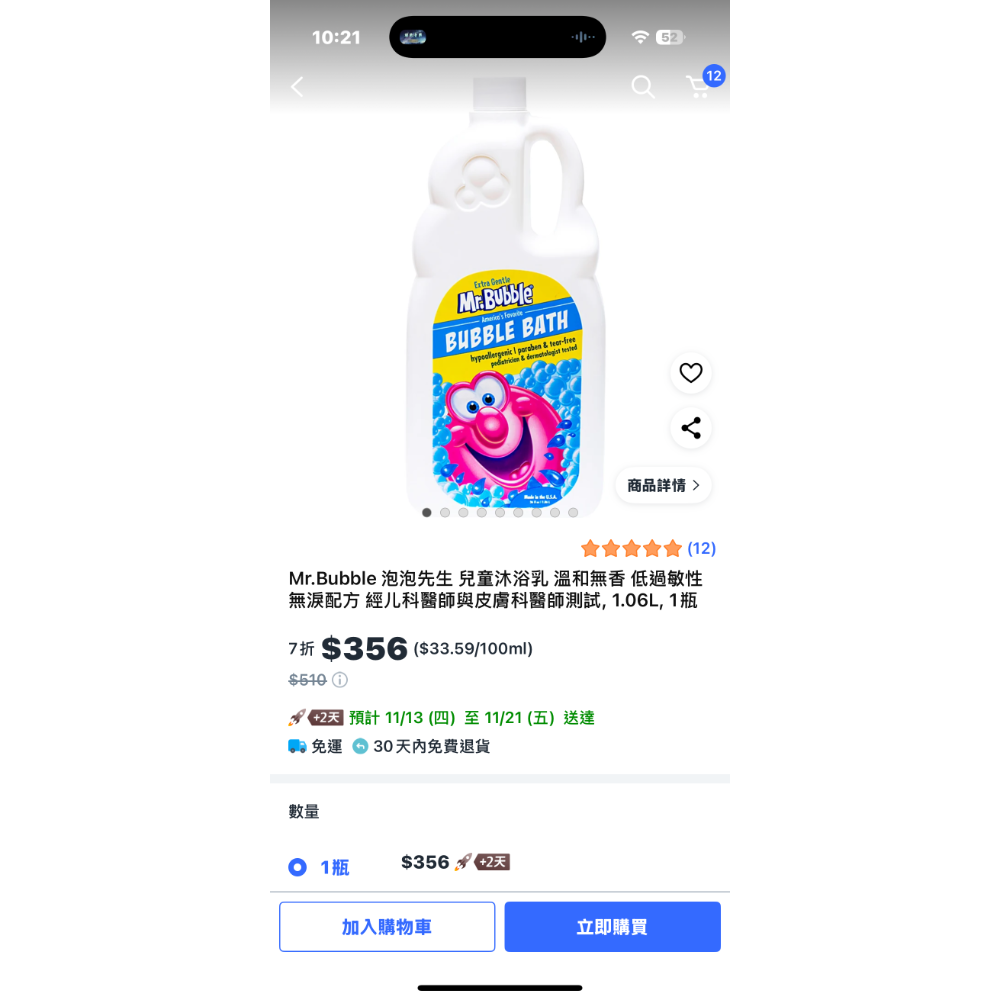Open the shopping cart with 12 items
Screen dimensions: 1000x1000
point(699,87)
